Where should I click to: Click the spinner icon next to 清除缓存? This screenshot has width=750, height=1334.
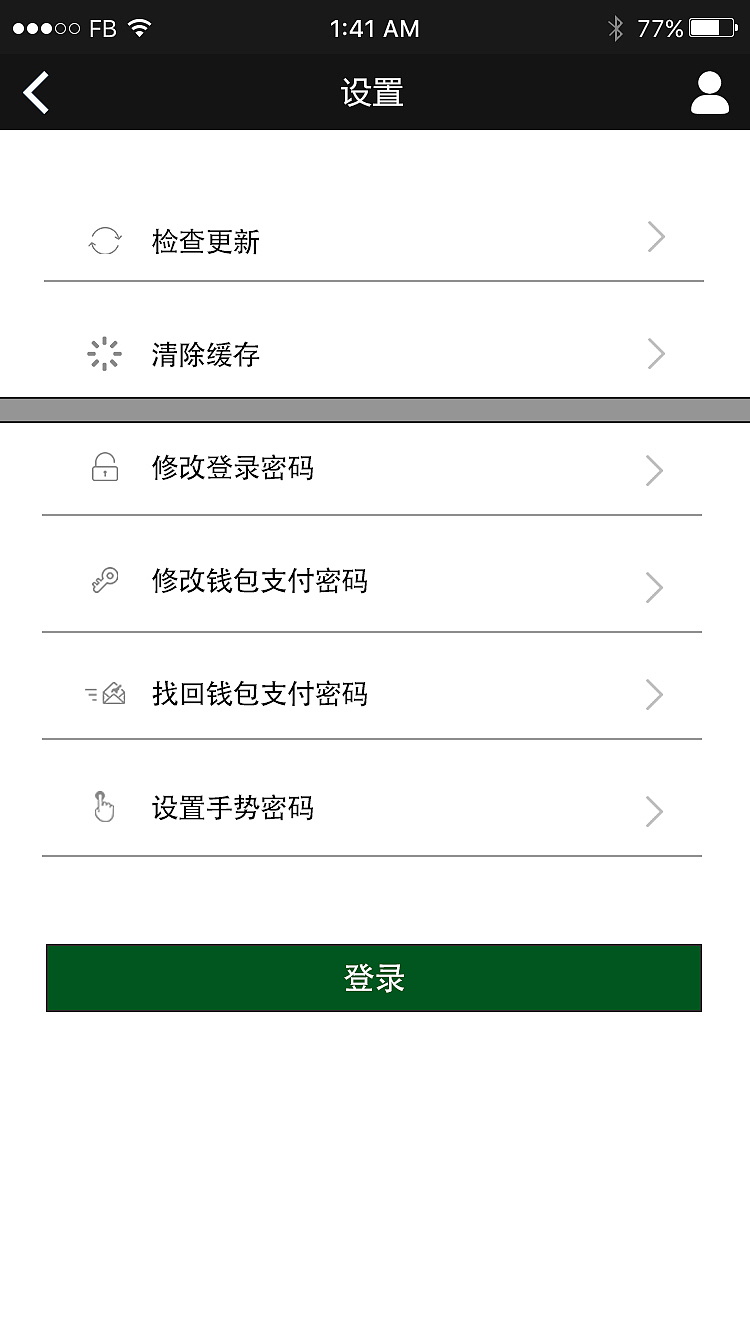click(103, 353)
